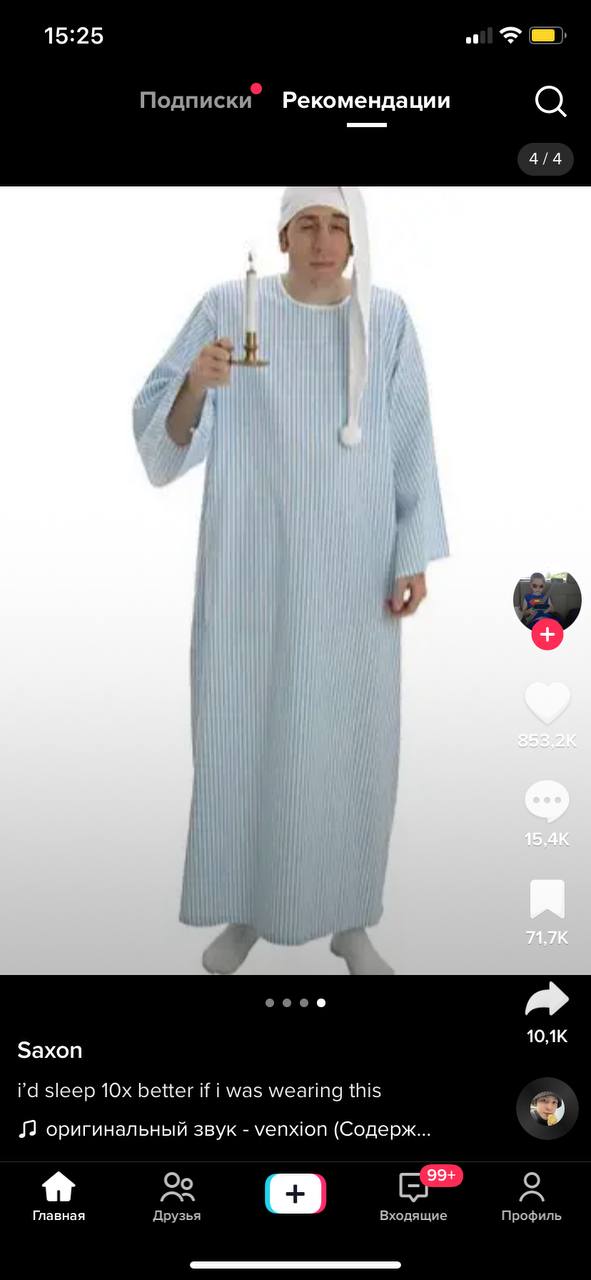Select the Рекомендации tab
Viewport: 591px width, 1280px height.
(366, 100)
